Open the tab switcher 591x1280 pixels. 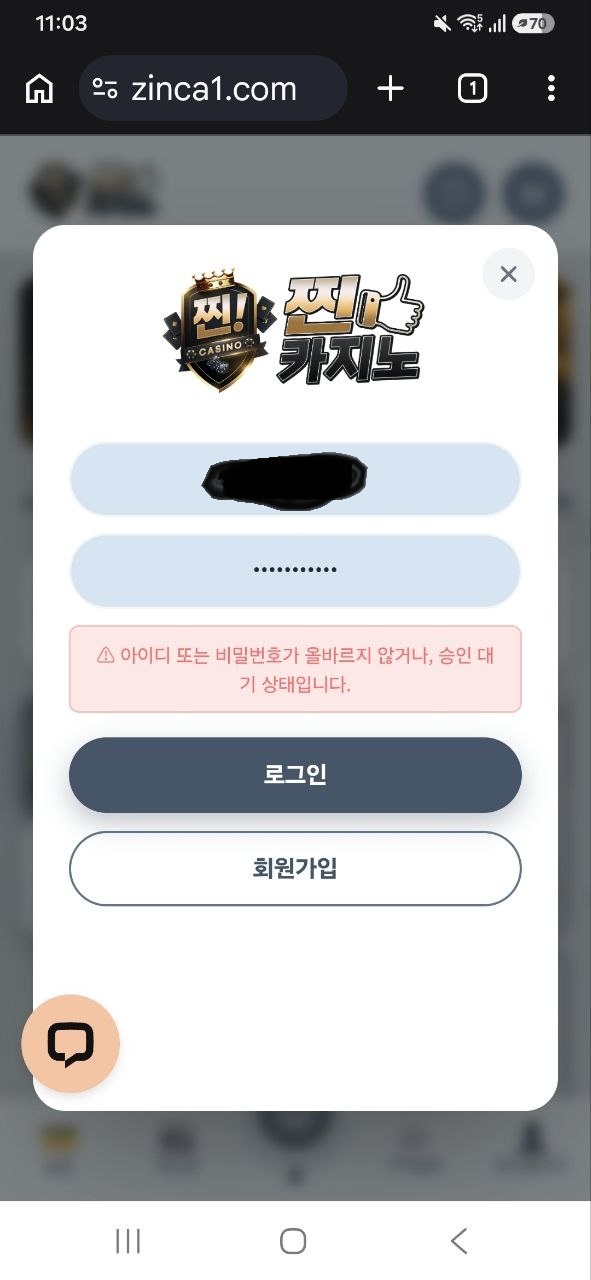[472, 89]
